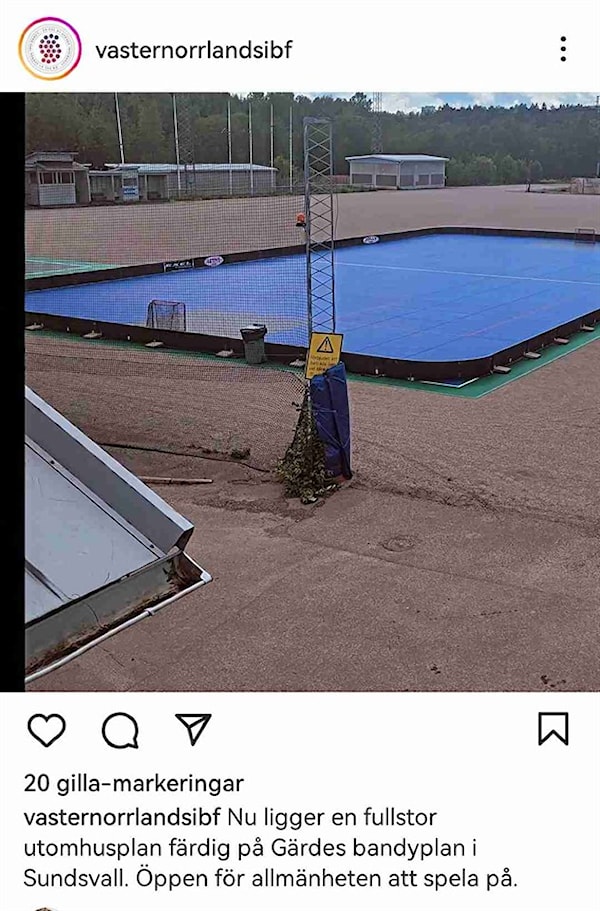Share the post via the paper plane icon
The image size is (600, 911).
point(193,729)
